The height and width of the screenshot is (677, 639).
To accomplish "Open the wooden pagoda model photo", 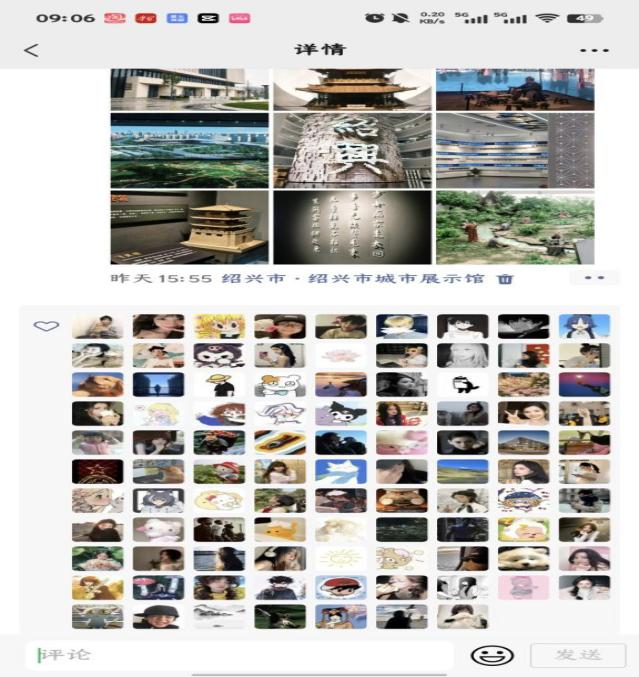I will 189,228.
